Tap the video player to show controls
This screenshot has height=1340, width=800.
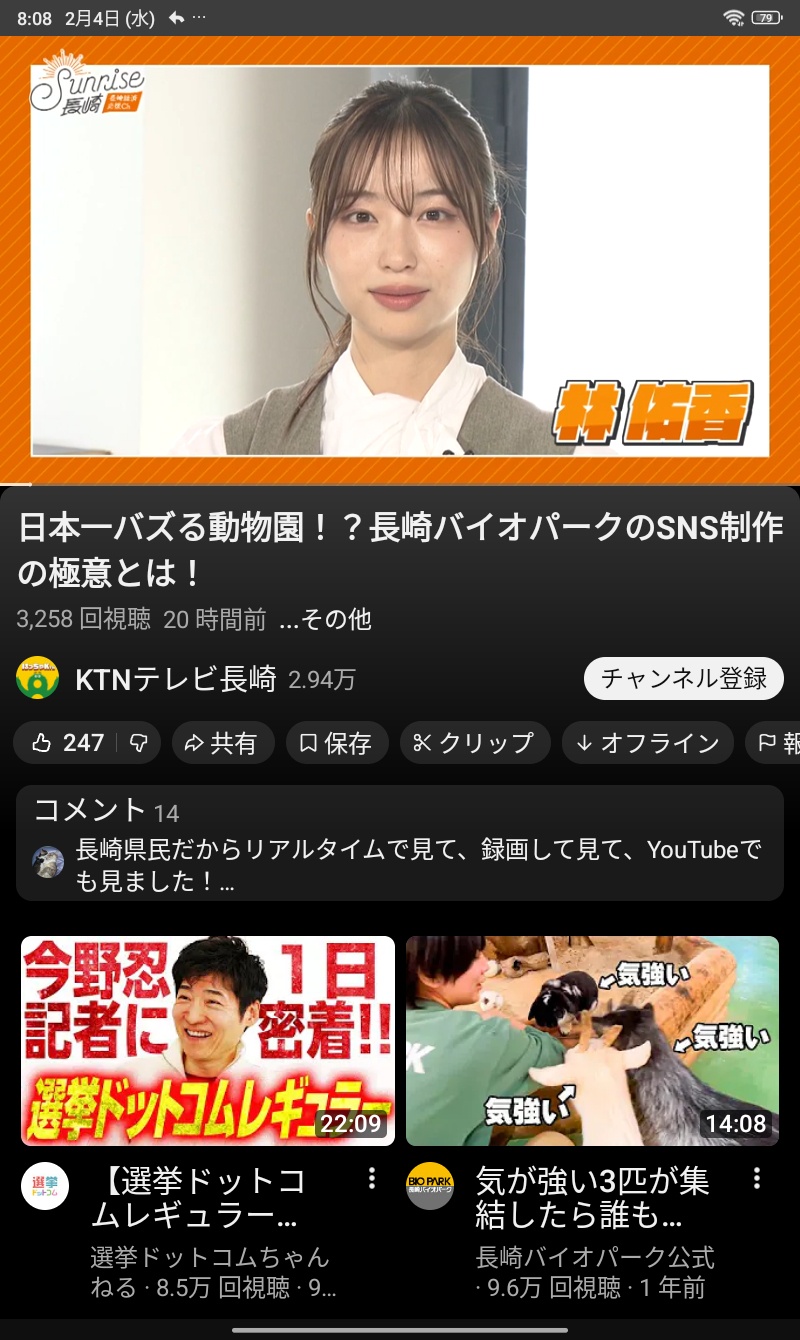(400, 260)
